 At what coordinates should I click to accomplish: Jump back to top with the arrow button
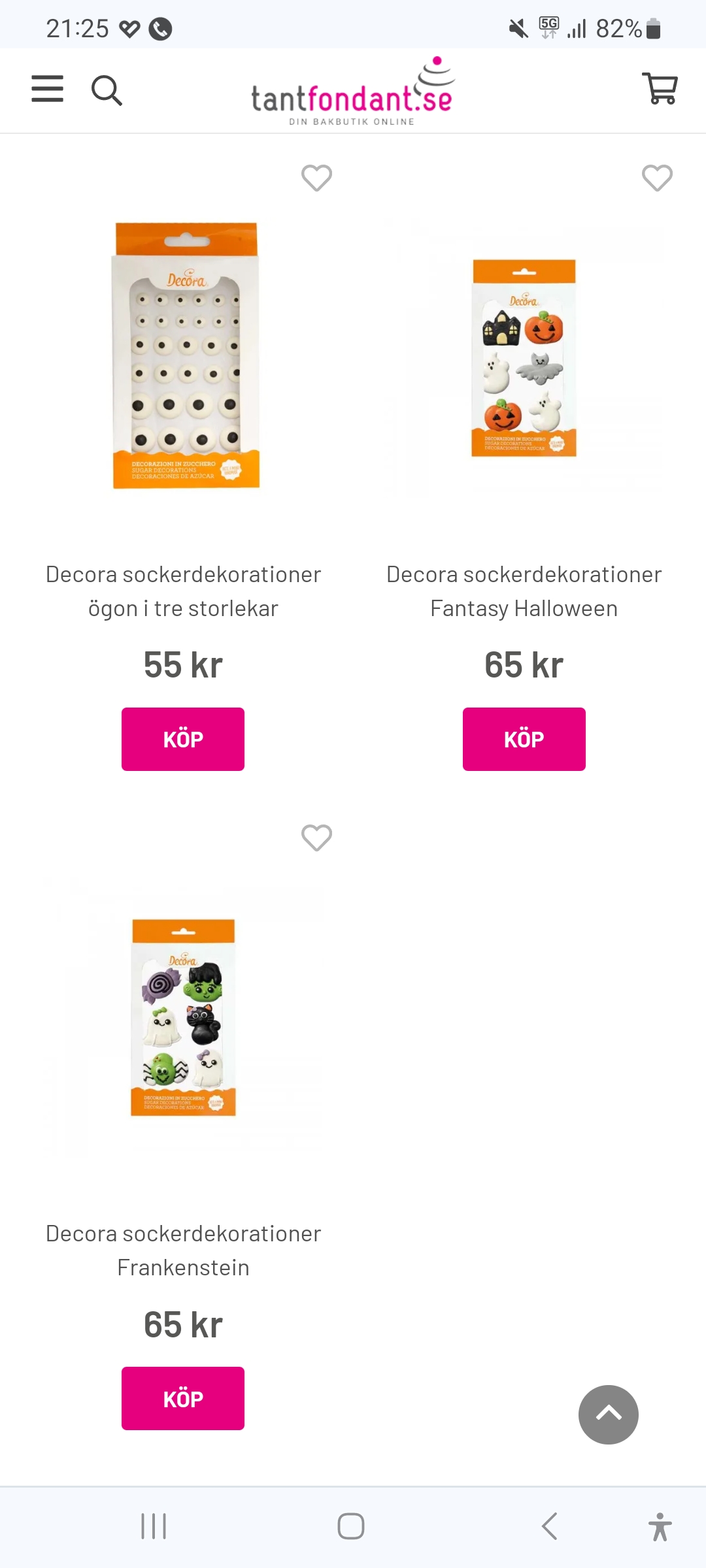608,1414
